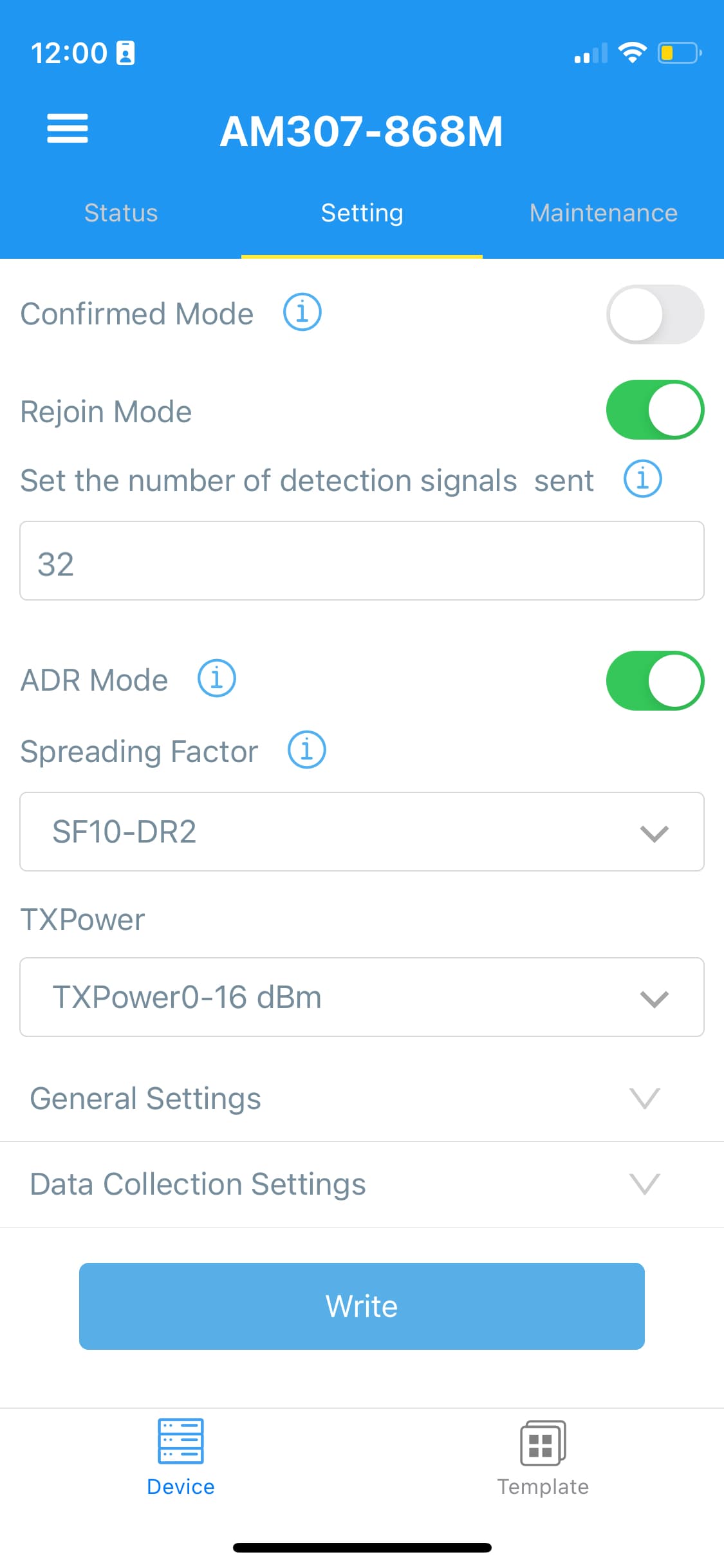Edit the detection signals number field
Viewport: 724px width, 1568px height.
[362, 561]
